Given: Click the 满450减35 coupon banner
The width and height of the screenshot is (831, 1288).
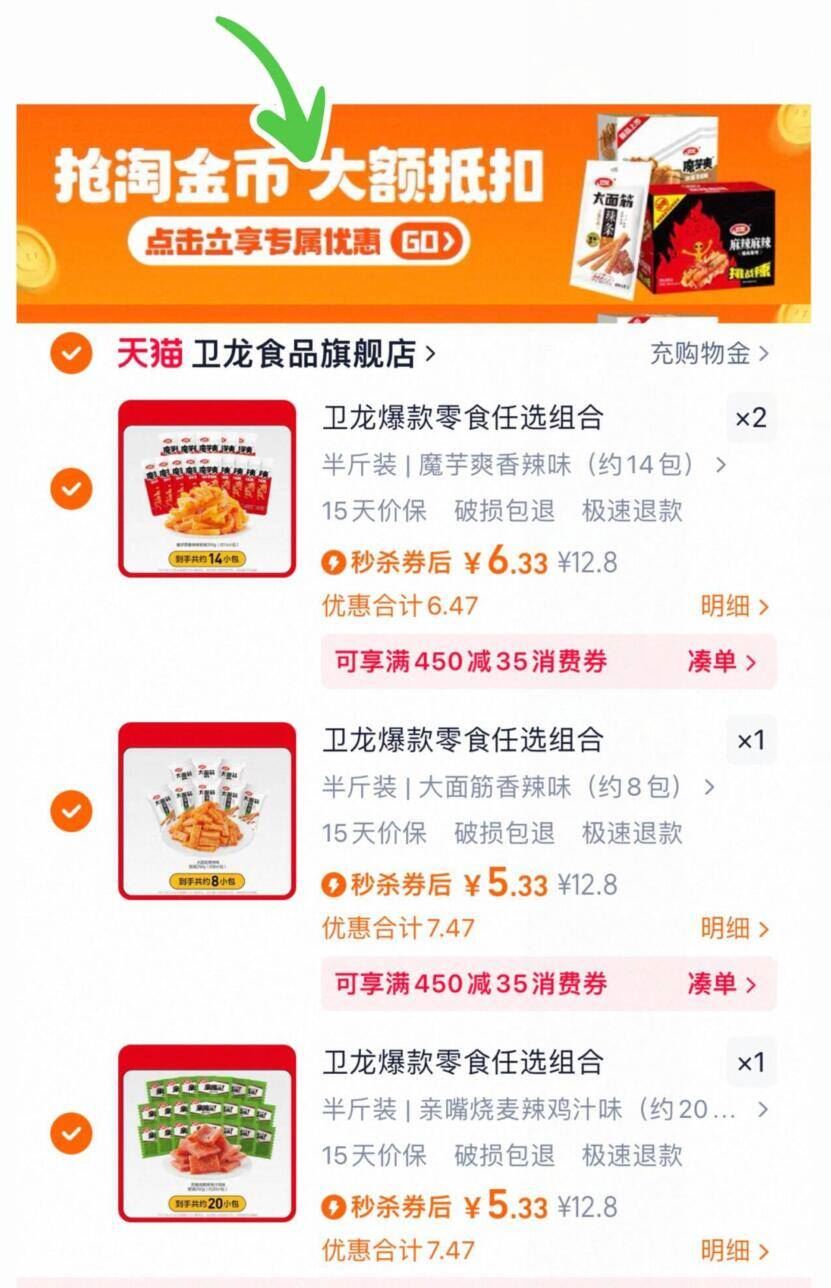Looking at the screenshot, I should click(x=470, y=662).
